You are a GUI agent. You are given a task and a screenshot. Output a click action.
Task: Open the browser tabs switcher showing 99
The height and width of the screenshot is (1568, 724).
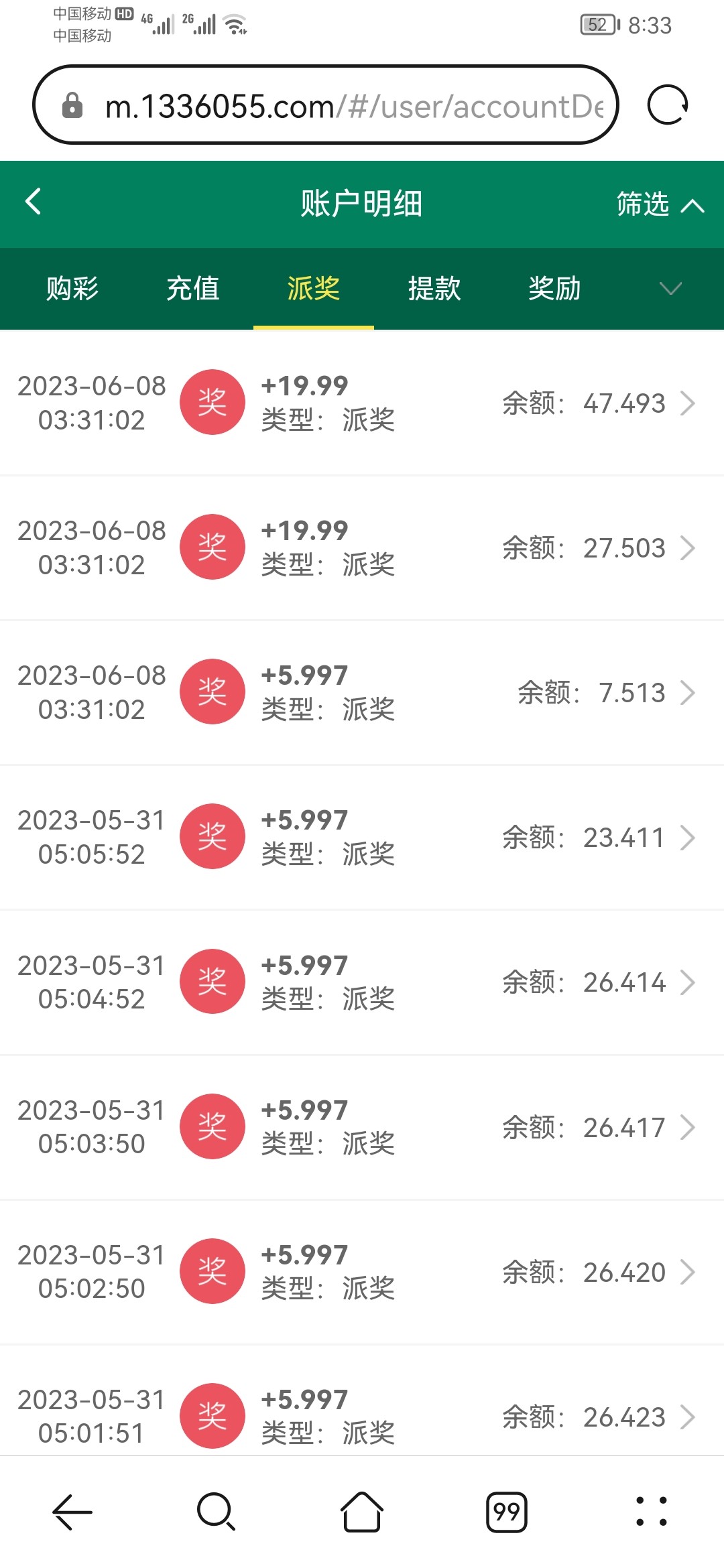point(506,1512)
